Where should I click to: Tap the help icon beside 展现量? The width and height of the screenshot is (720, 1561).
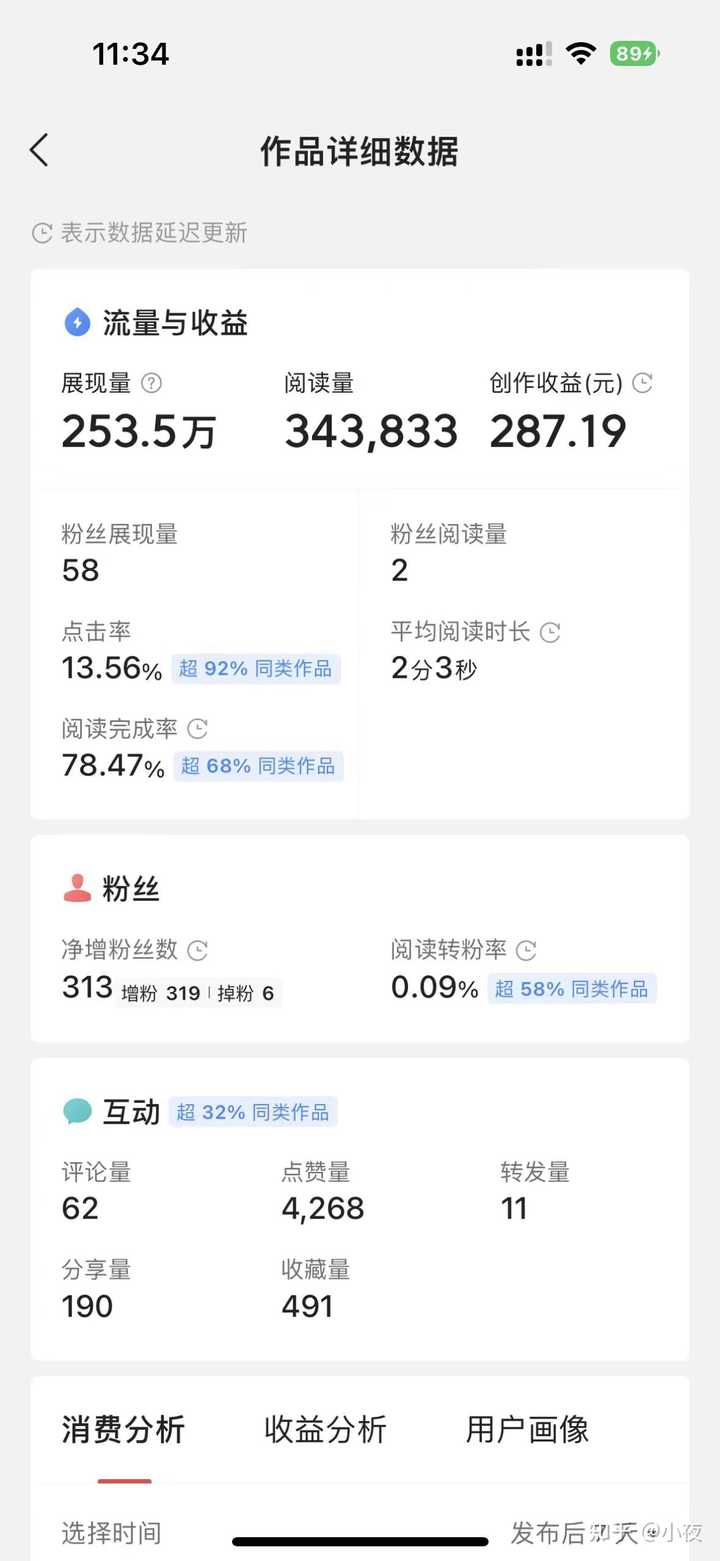point(151,383)
